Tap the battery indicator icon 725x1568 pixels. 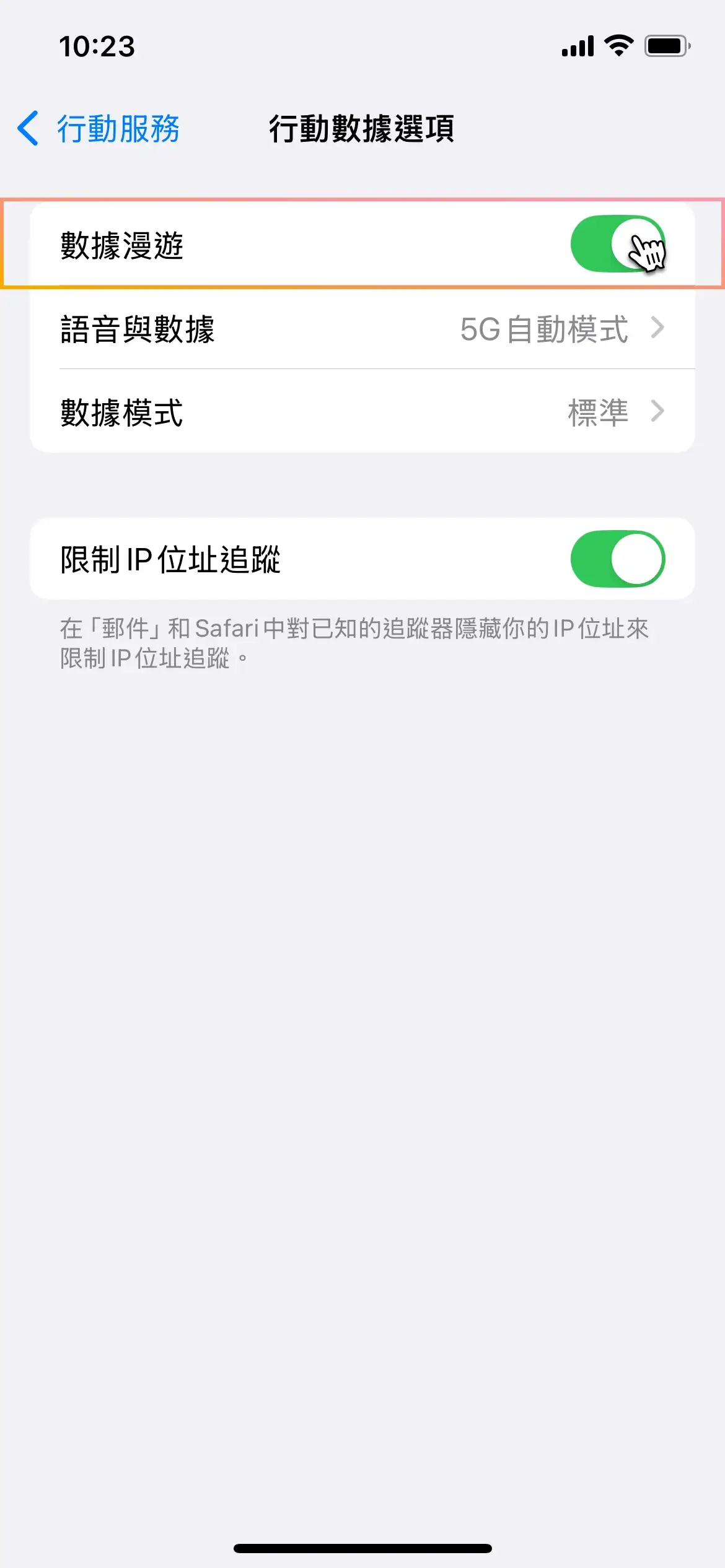666,46
